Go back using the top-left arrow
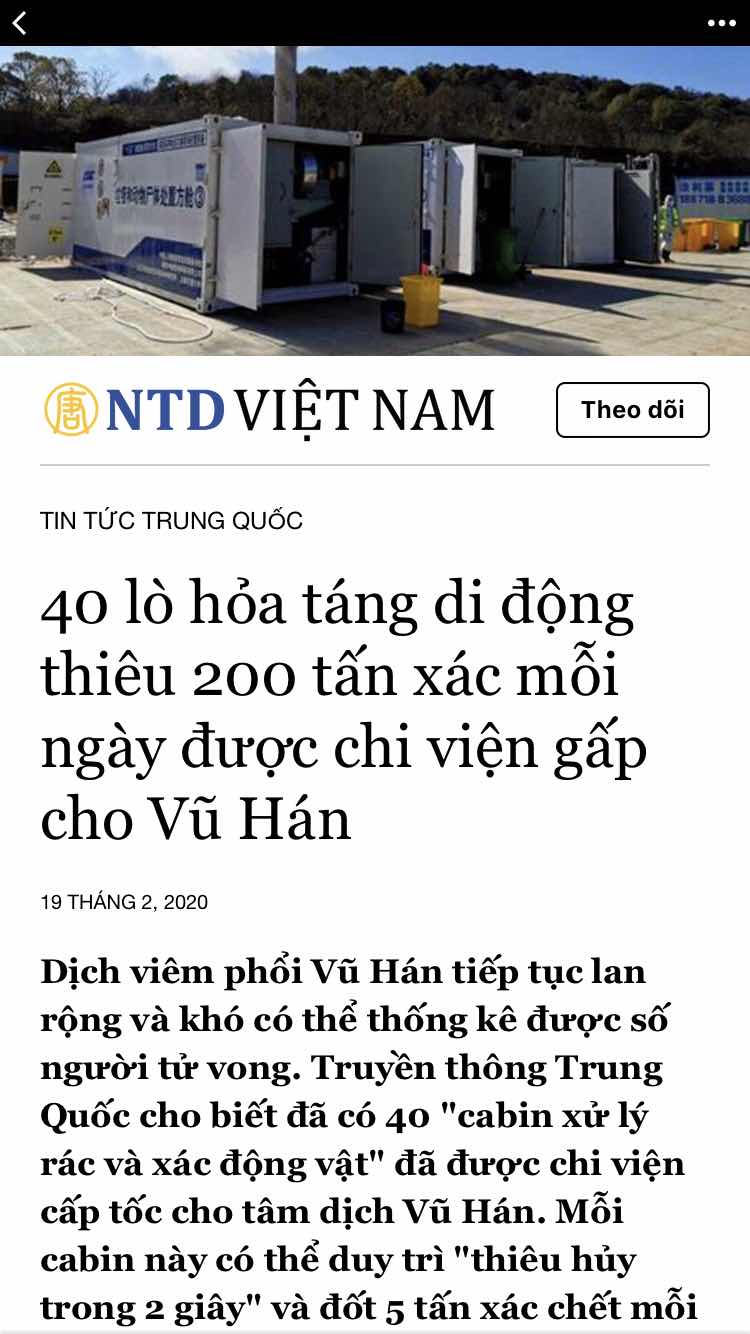Screen dimensions: 750x1334 click(x=20, y=23)
